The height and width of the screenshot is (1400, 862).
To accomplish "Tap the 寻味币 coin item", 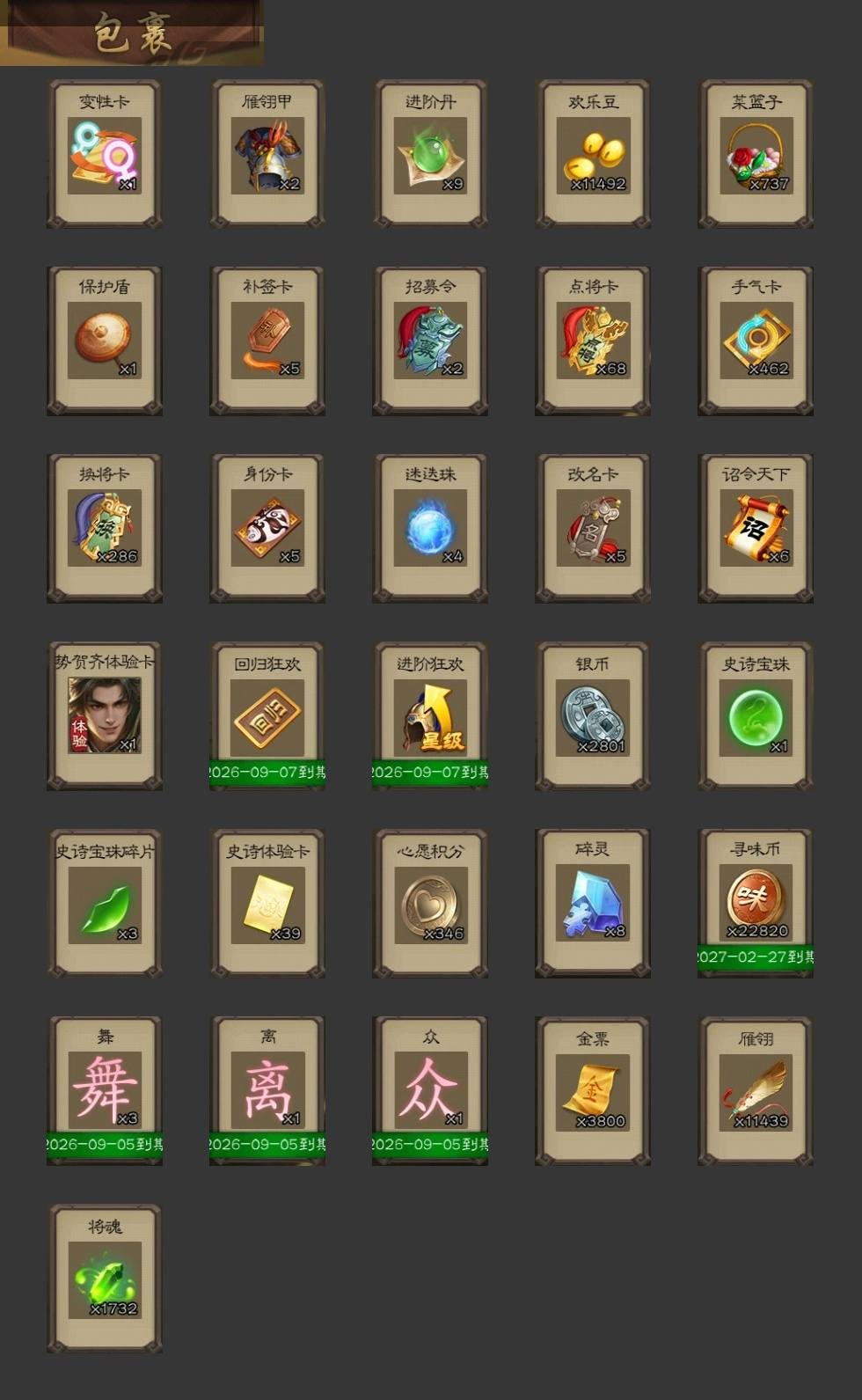I will click(x=756, y=903).
